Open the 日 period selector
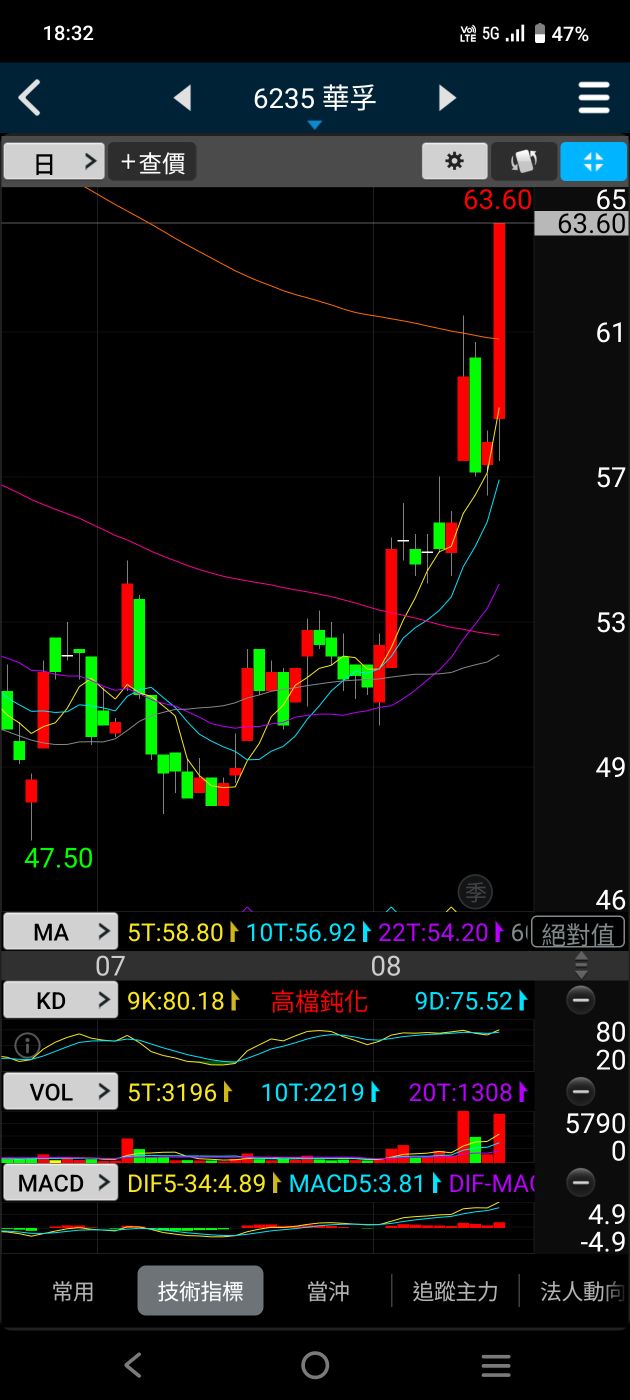 click(54, 162)
